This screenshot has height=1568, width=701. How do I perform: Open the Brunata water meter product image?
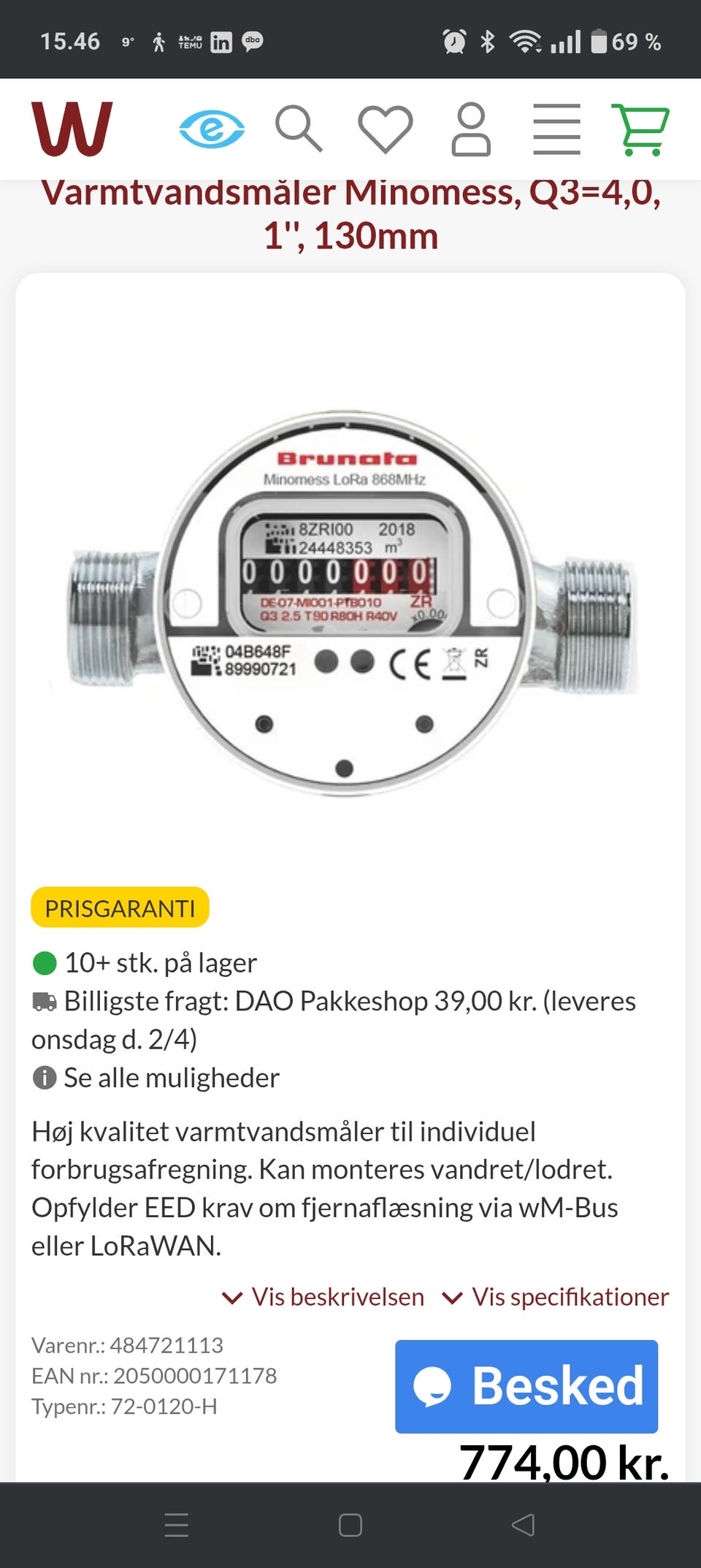350,603
